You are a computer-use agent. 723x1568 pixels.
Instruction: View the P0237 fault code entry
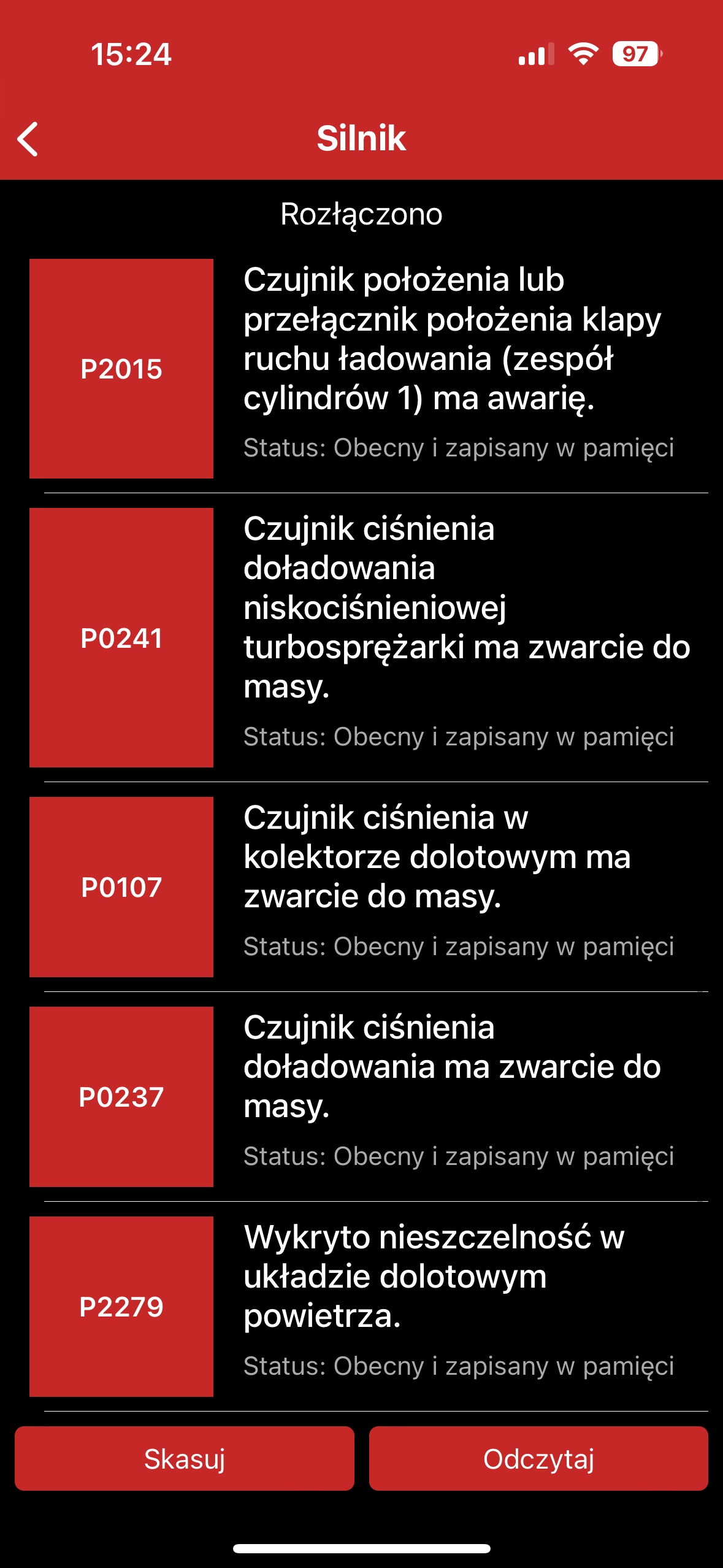coord(368,1096)
